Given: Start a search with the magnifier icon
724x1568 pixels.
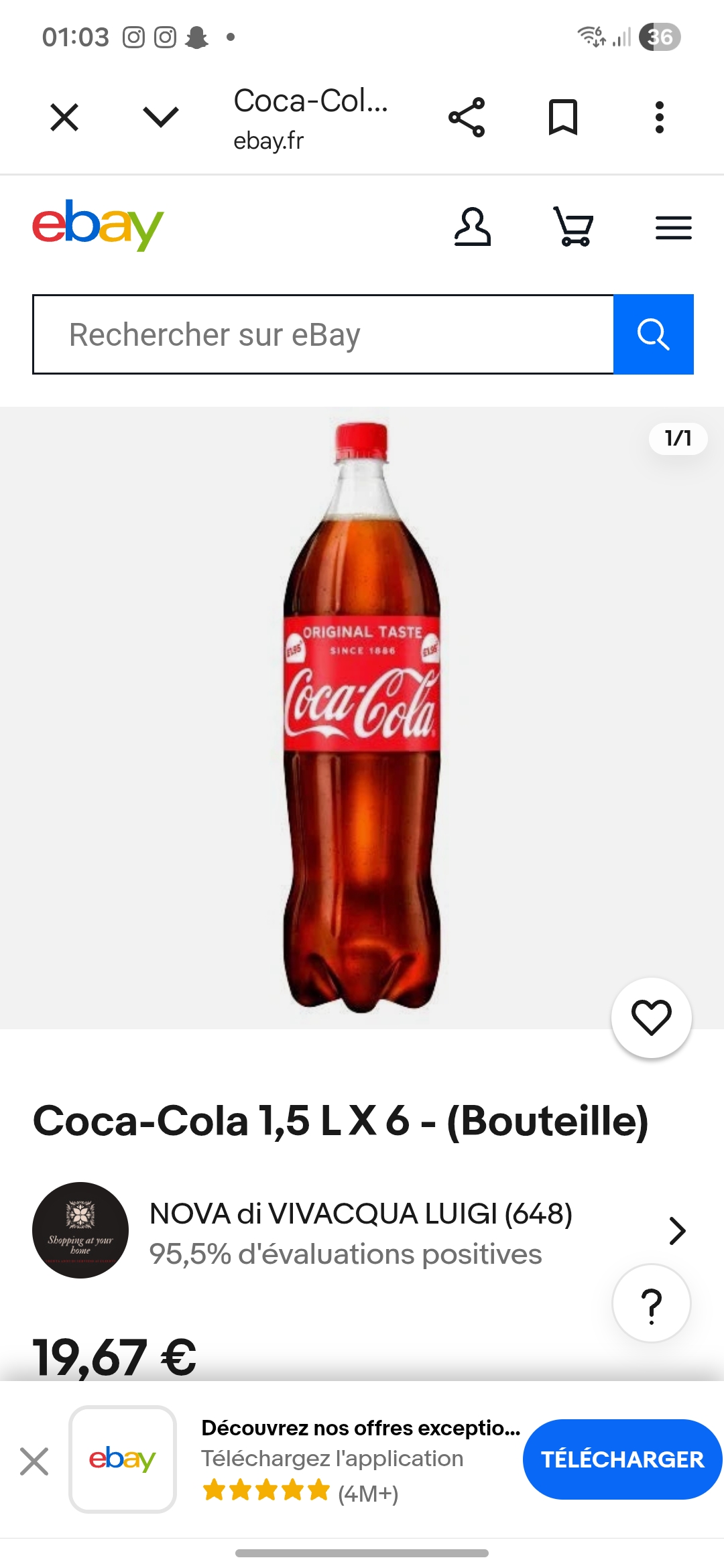Looking at the screenshot, I should click(653, 334).
